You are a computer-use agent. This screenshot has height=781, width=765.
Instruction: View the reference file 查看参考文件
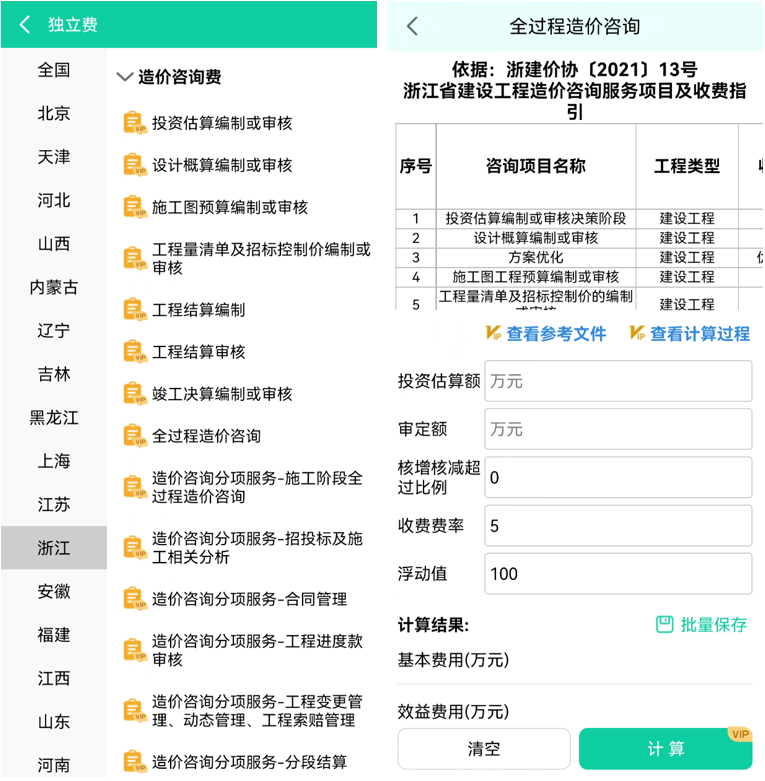[x=546, y=334]
